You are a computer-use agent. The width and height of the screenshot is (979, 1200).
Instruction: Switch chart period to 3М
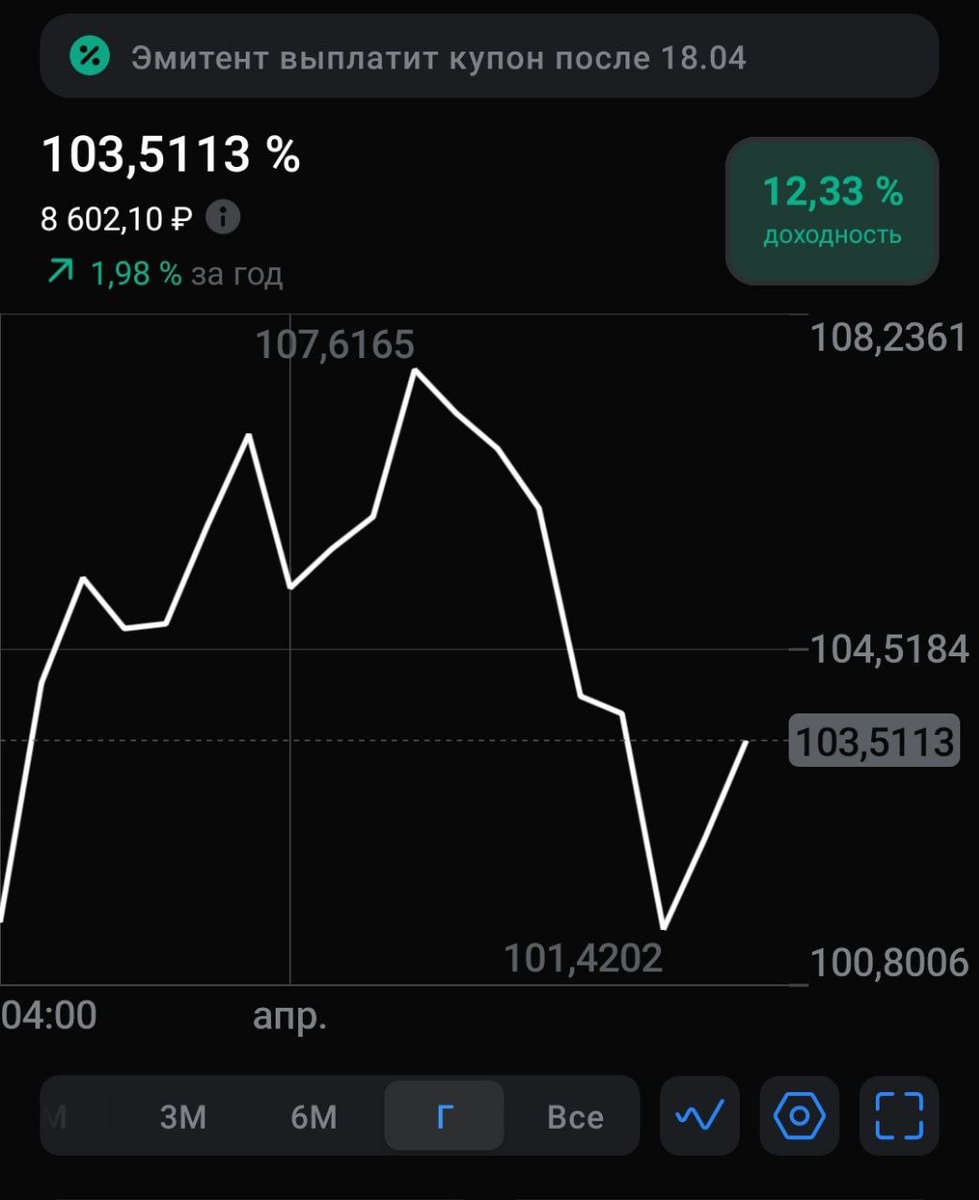pos(183,1116)
